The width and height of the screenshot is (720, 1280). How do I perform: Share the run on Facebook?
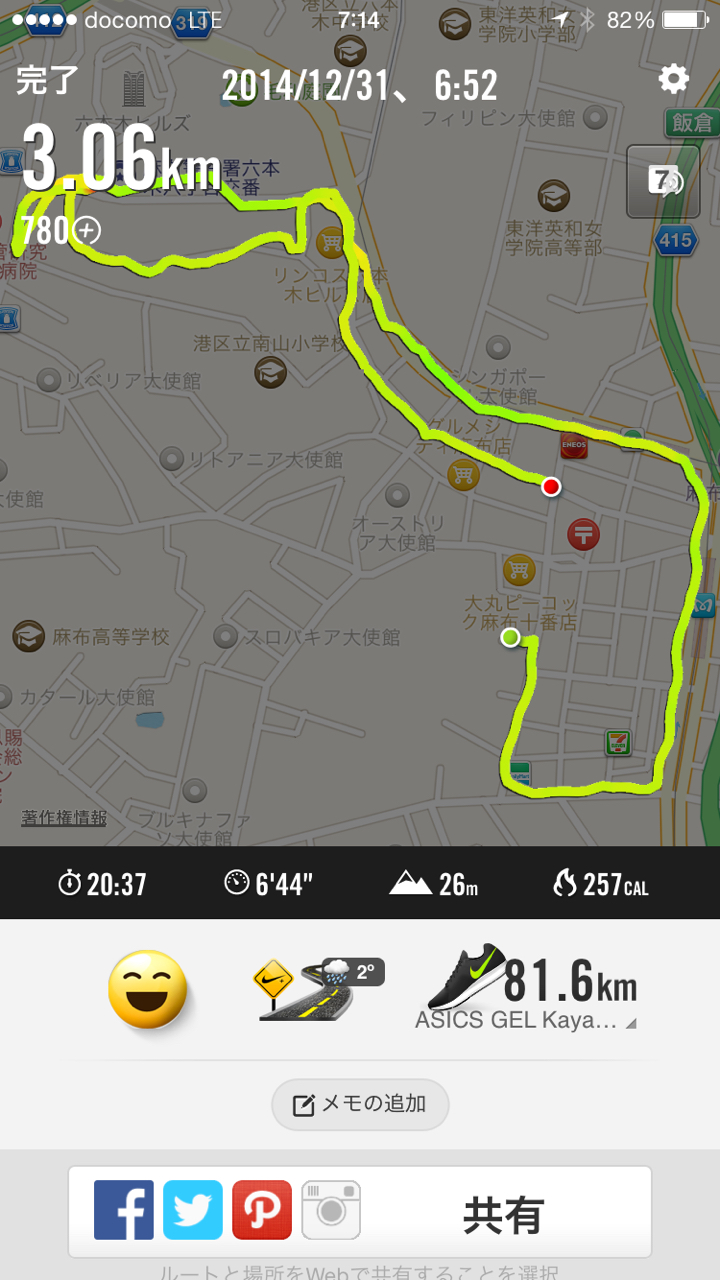(124, 1210)
